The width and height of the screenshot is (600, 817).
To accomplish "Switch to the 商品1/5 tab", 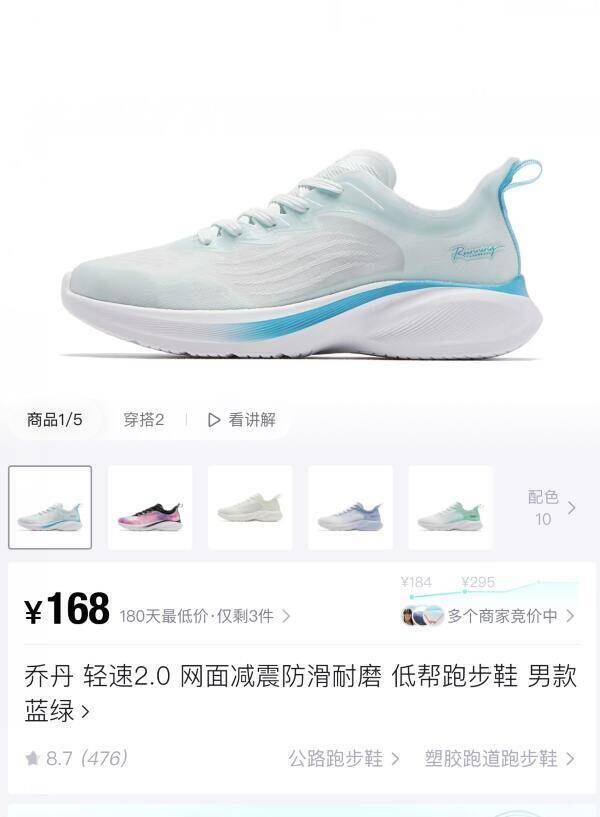I will point(54,420).
